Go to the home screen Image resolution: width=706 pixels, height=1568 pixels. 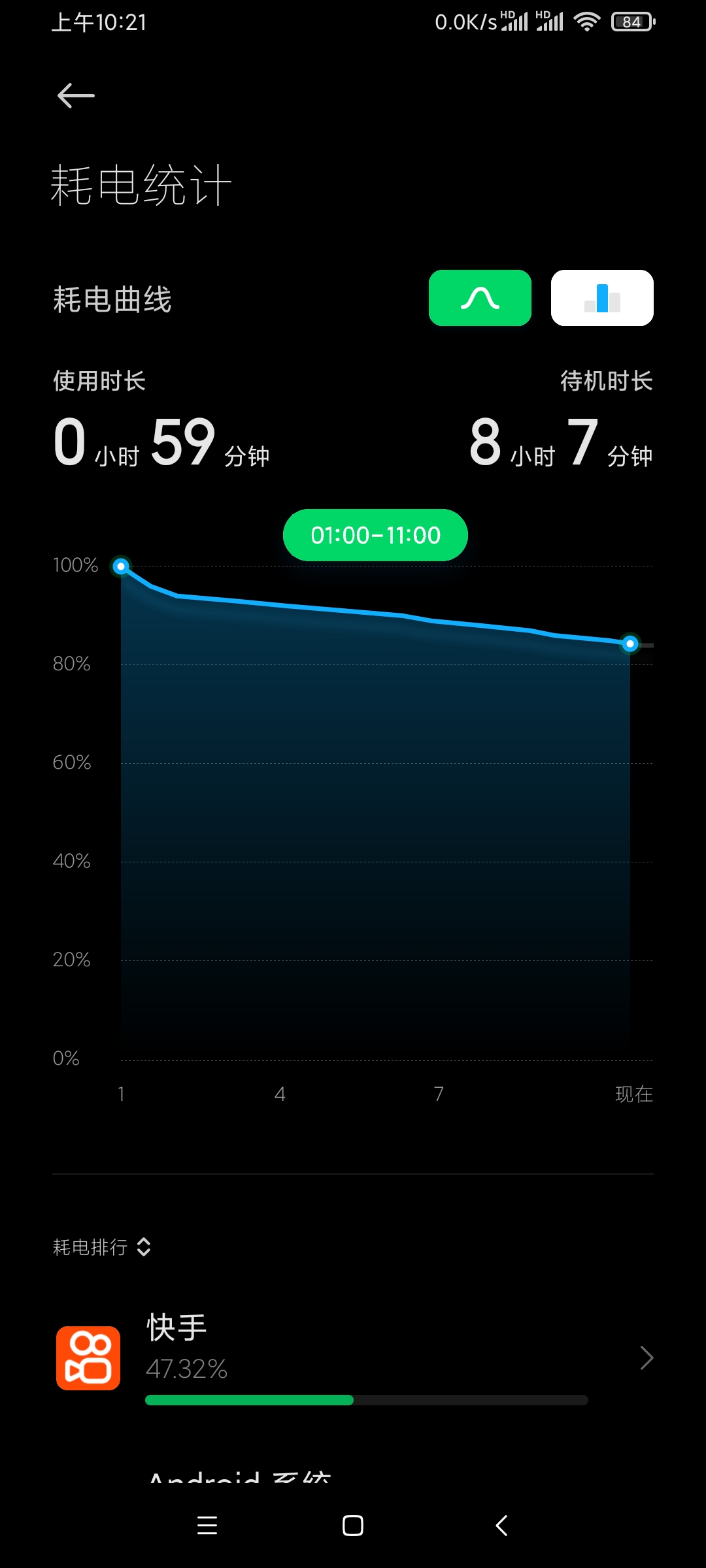point(353,1526)
